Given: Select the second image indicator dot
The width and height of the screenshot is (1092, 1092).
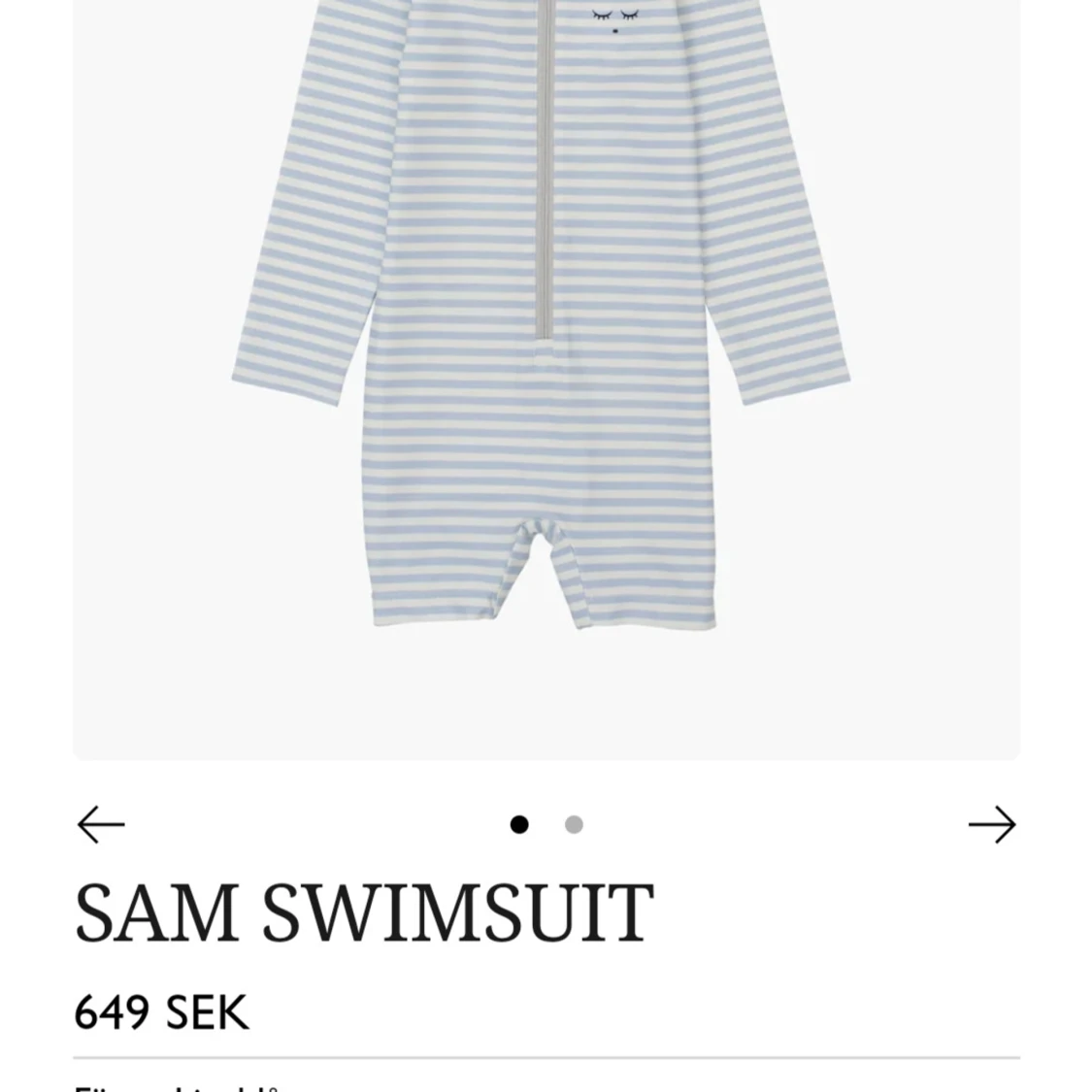Looking at the screenshot, I should tap(574, 825).
